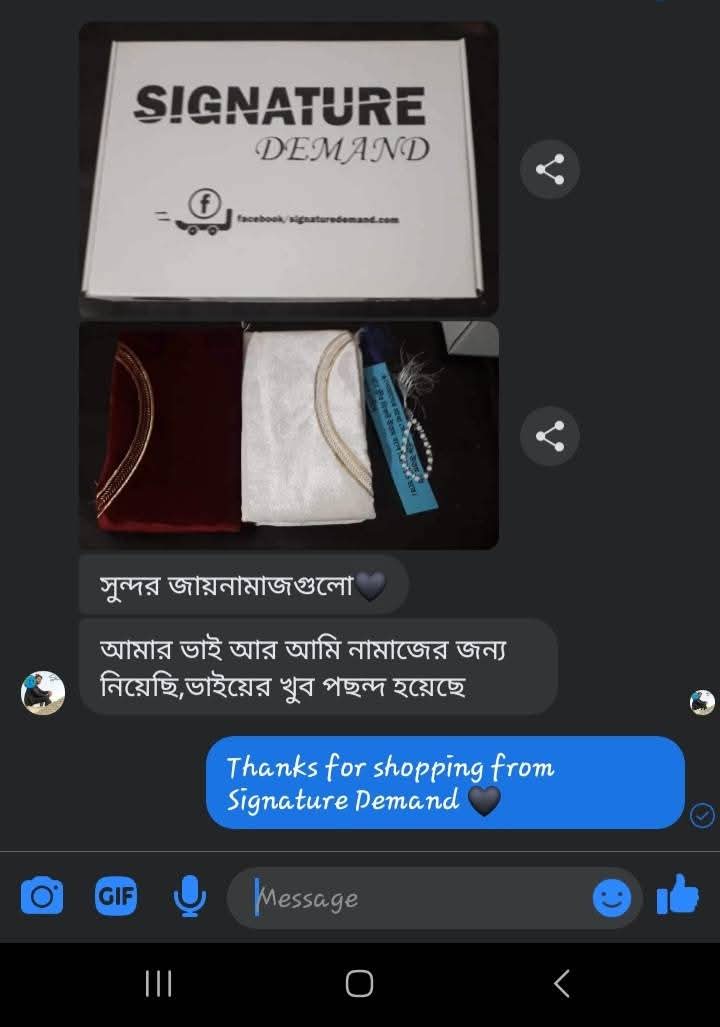The image size is (720, 1027).
Task: Record a voice message with the microphone
Action: point(189,896)
